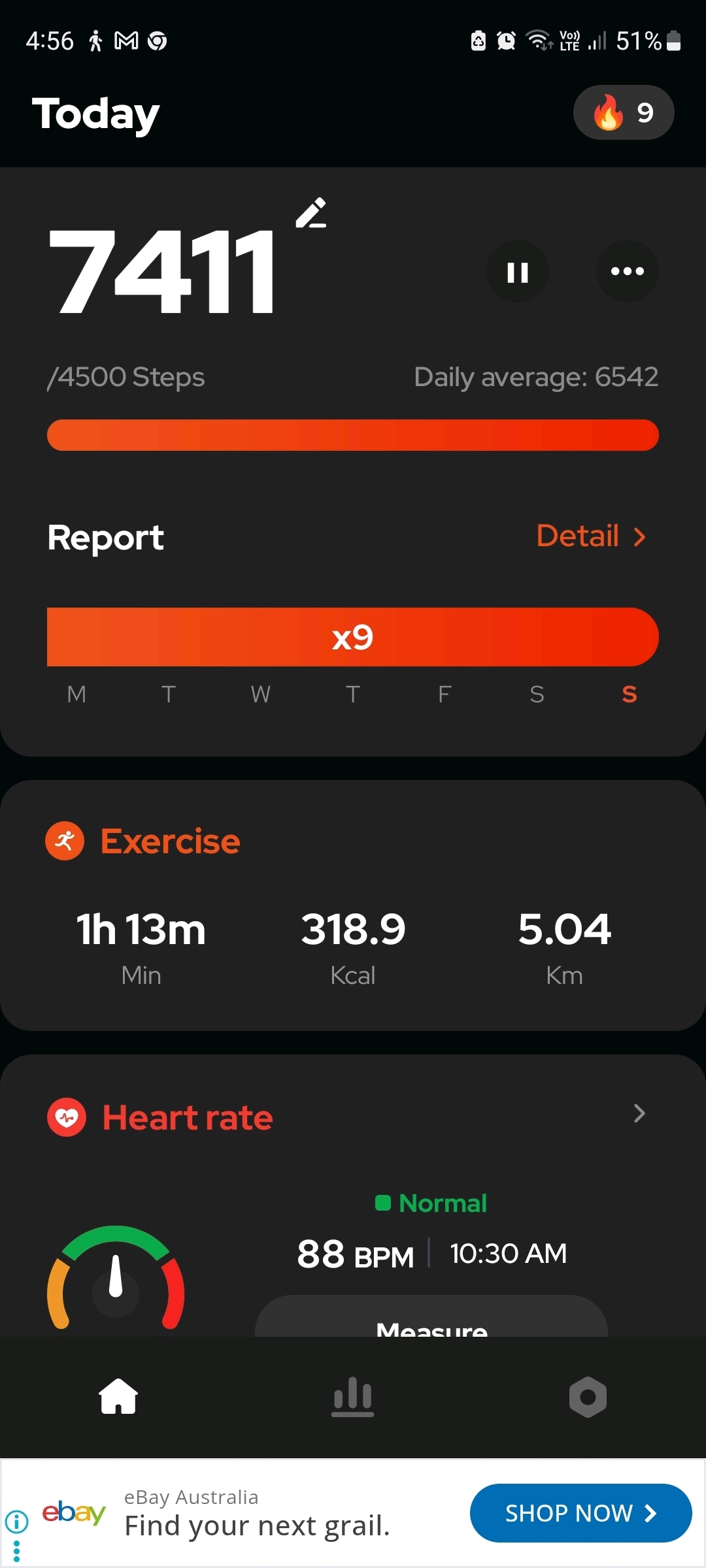This screenshot has height=1568, width=706.
Task: Open the streak flame counter
Action: click(x=623, y=112)
